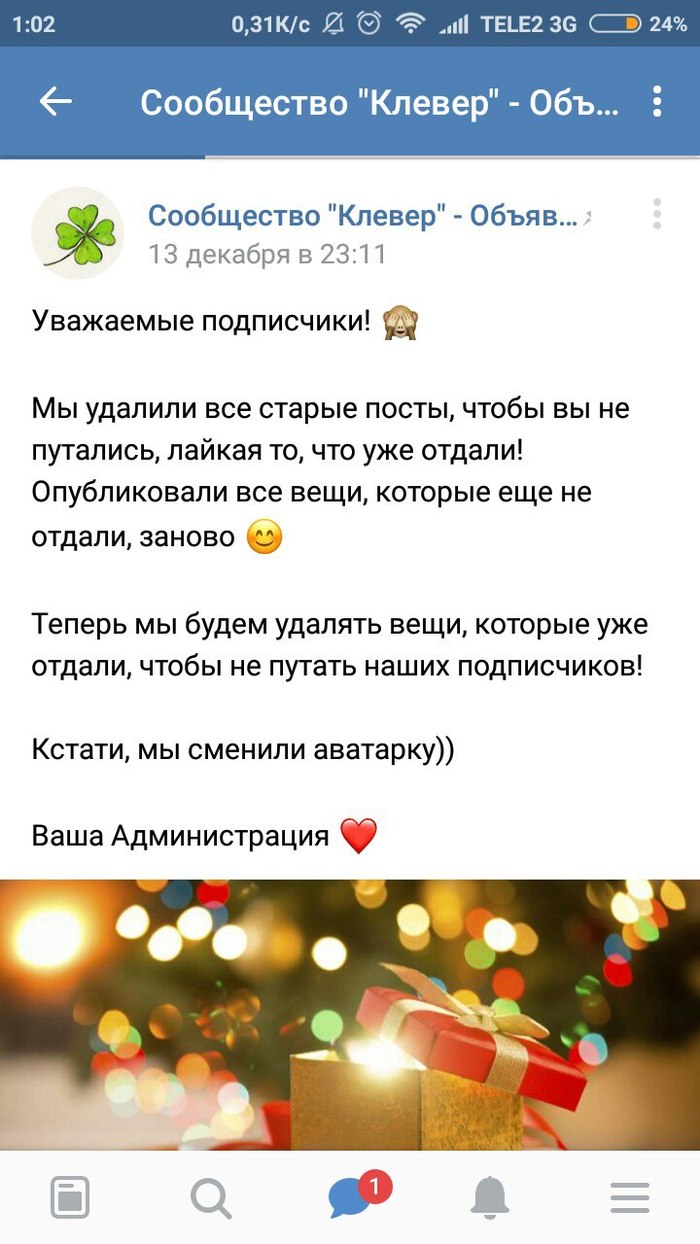The image size is (700, 1244).
Task: Open the hamburger menu tab
Action: 630,1196
